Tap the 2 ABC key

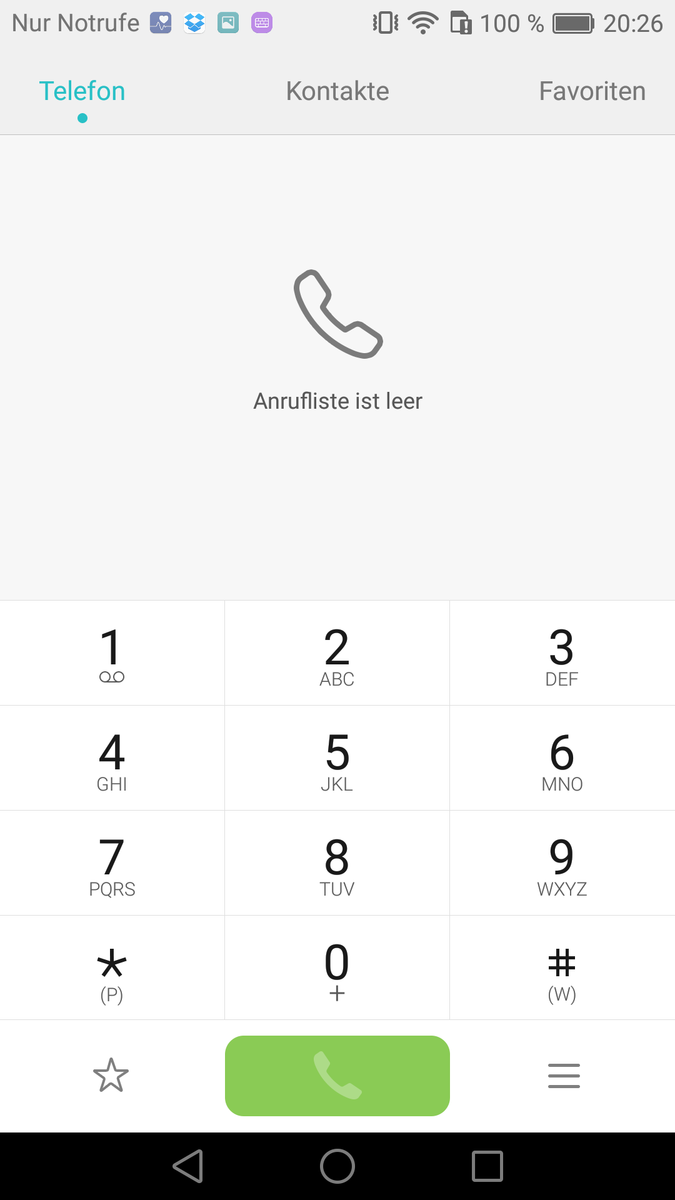tap(337, 654)
